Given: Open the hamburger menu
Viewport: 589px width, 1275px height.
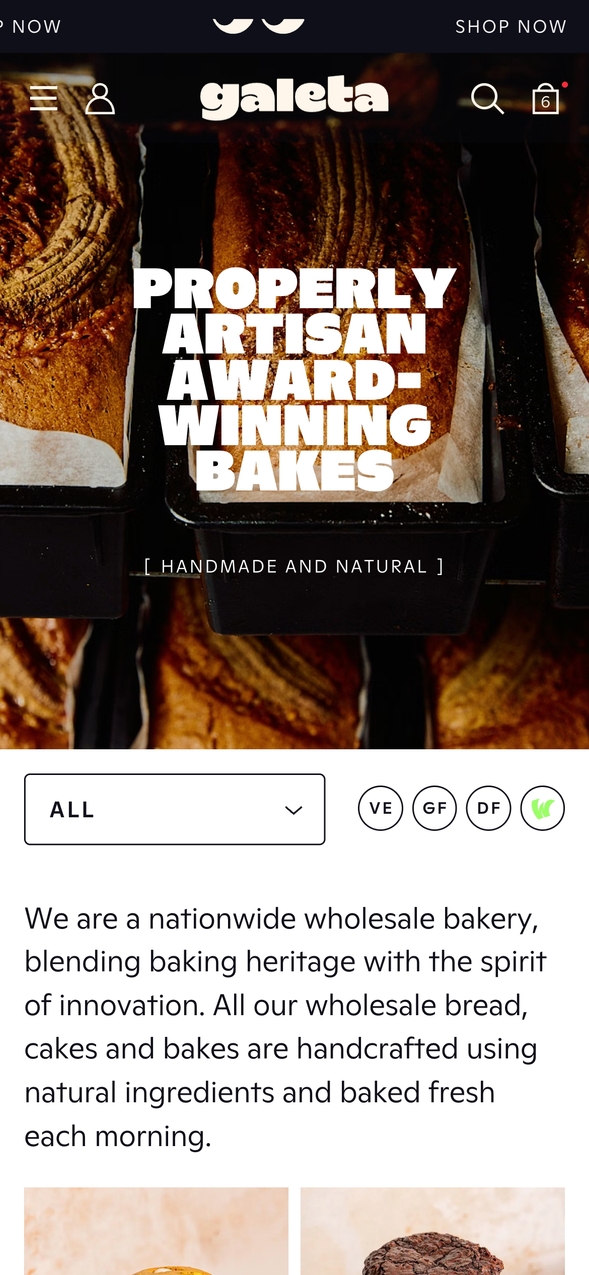Looking at the screenshot, I should pos(44,98).
